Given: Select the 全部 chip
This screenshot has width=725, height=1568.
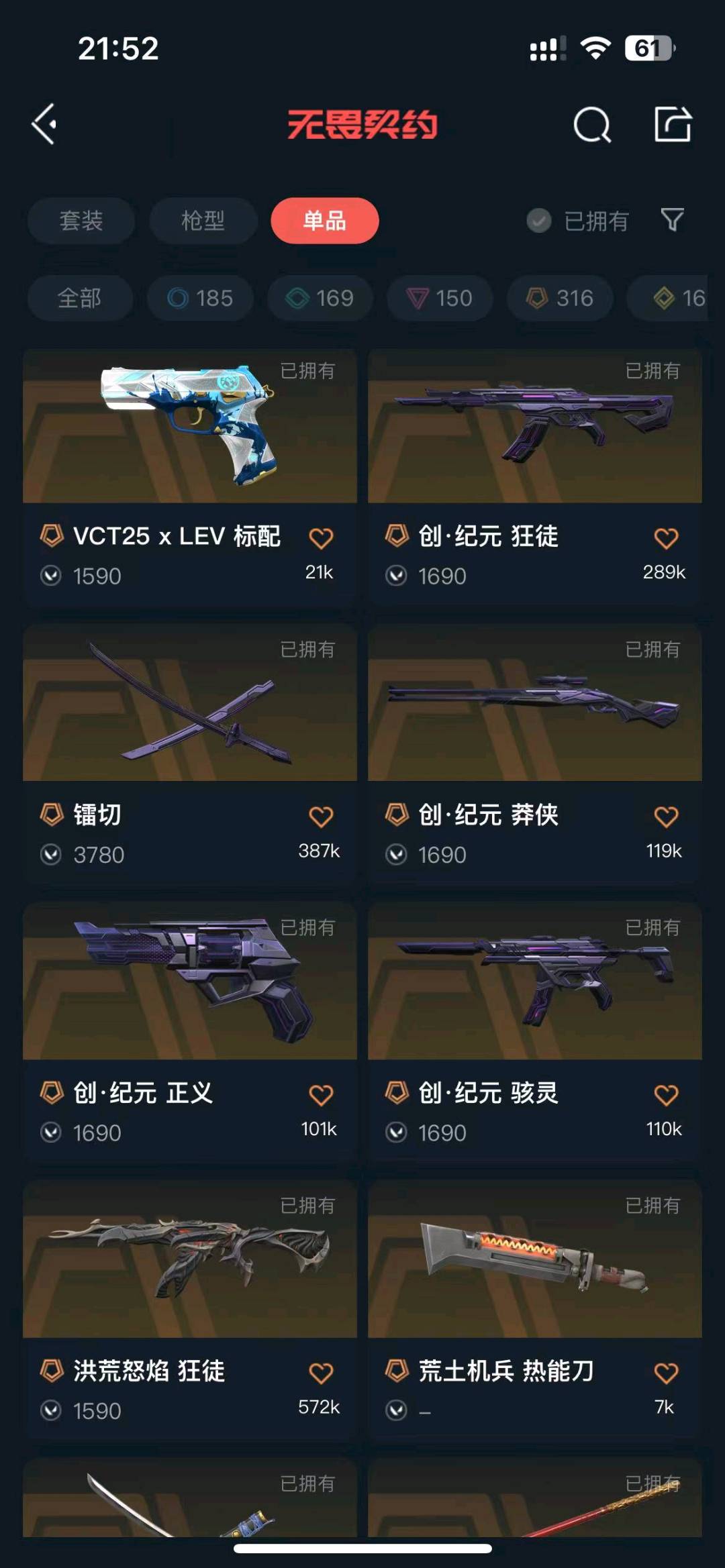Looking at the screenshot, I should 80,298.
